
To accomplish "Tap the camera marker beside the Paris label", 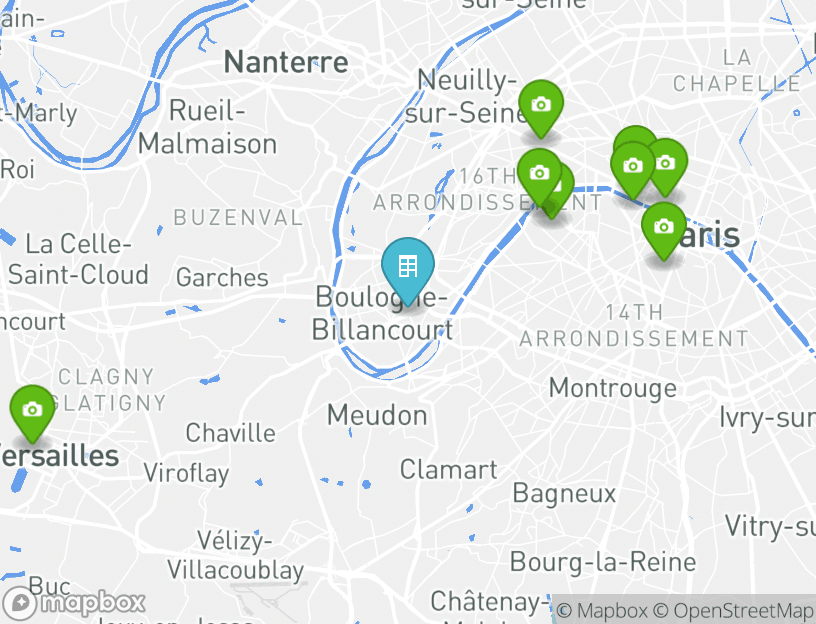I will (663, 227).
